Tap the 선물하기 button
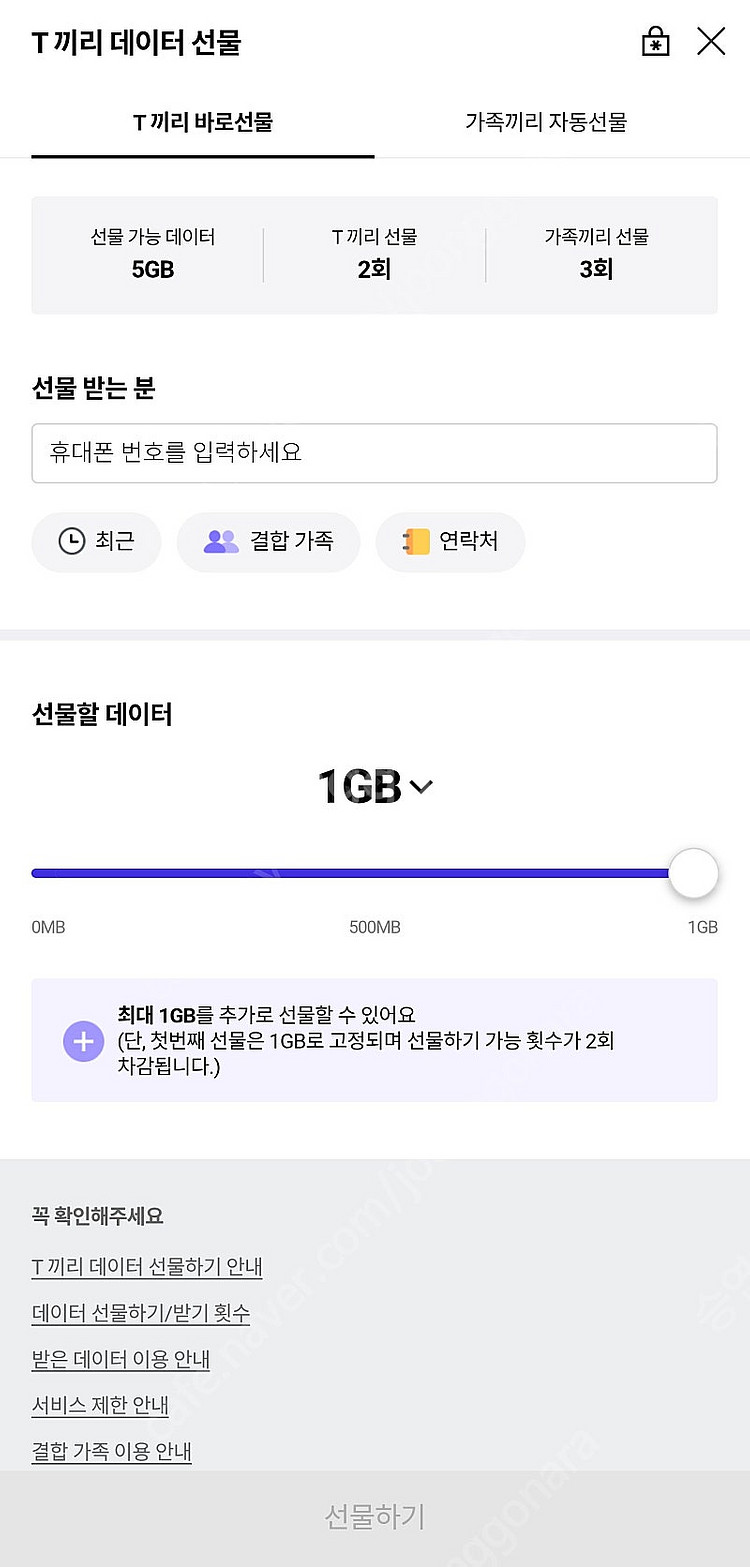 [375, 1518]
